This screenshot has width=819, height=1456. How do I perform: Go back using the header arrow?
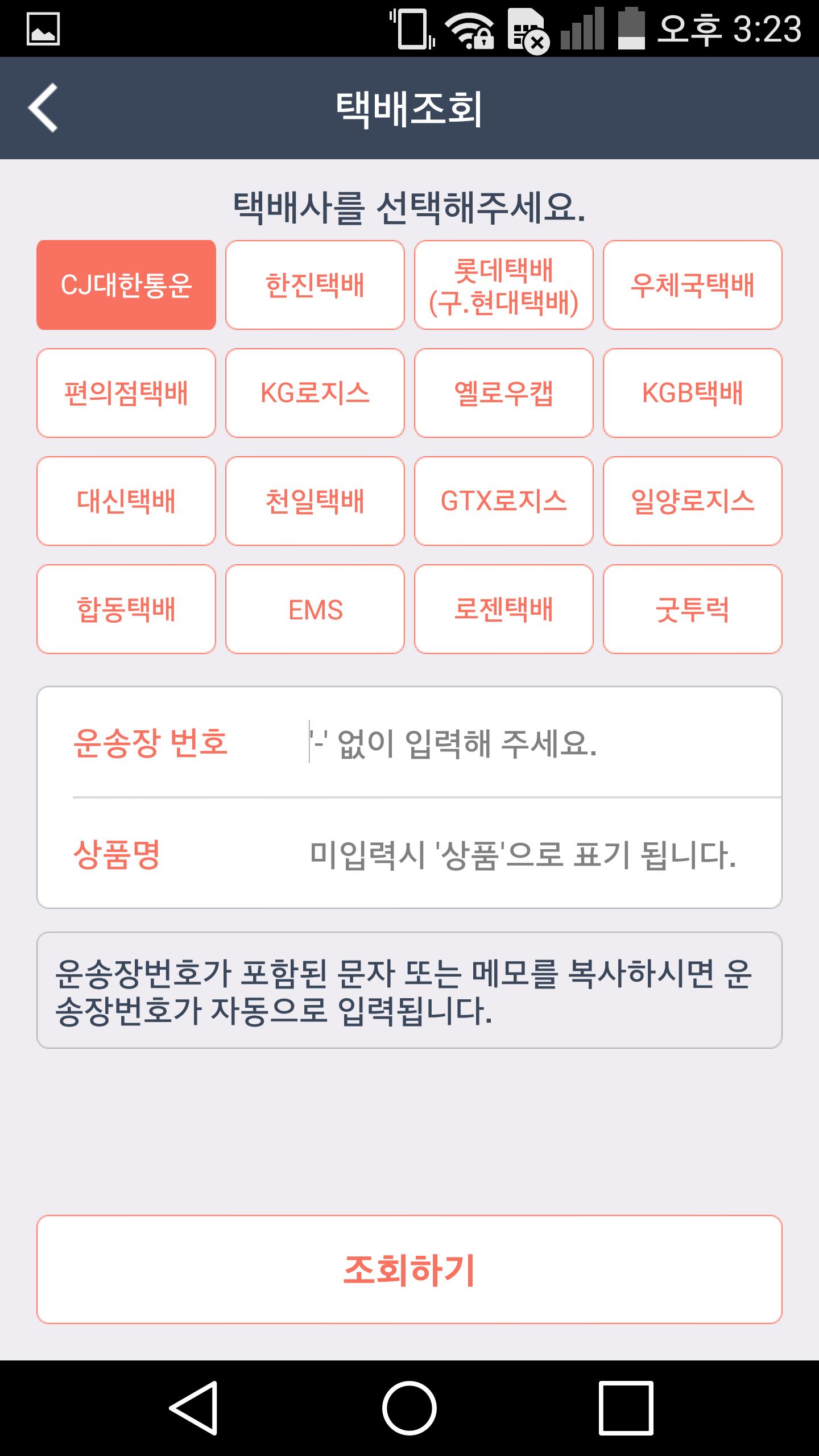[x=43, y=107]
